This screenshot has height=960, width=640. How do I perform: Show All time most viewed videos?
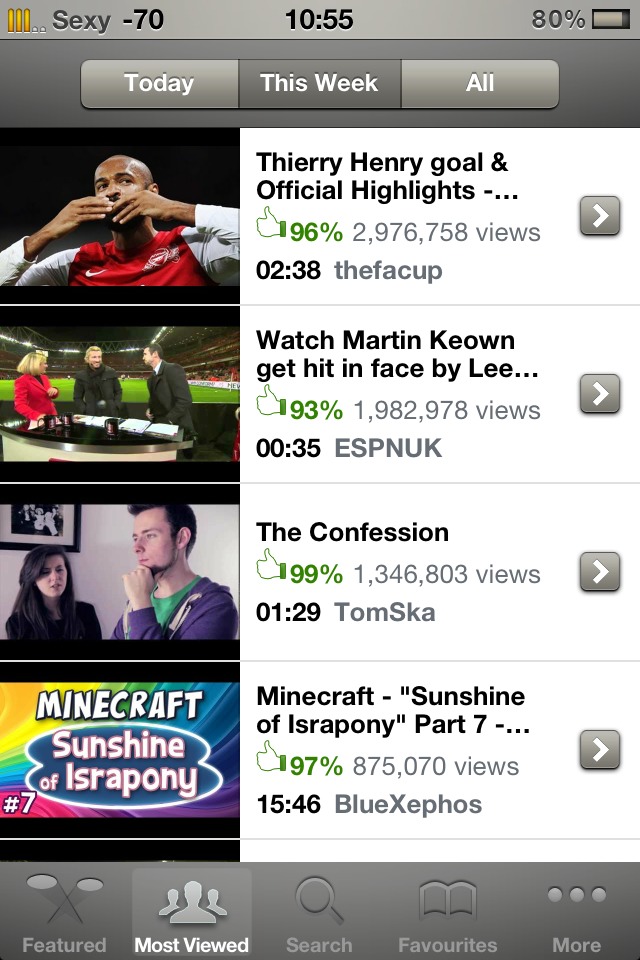(480, 84)
